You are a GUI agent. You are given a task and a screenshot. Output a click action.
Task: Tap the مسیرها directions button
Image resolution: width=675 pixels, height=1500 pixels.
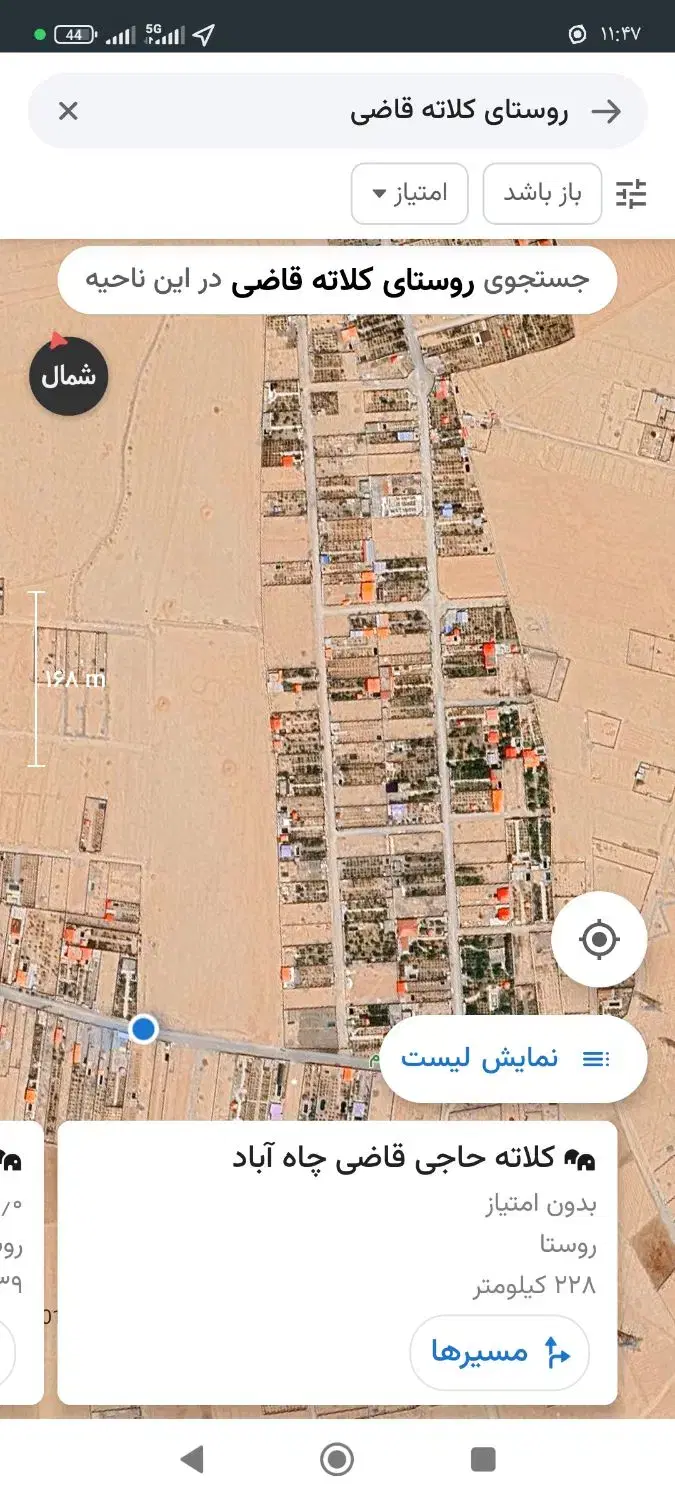point(500,1353)
